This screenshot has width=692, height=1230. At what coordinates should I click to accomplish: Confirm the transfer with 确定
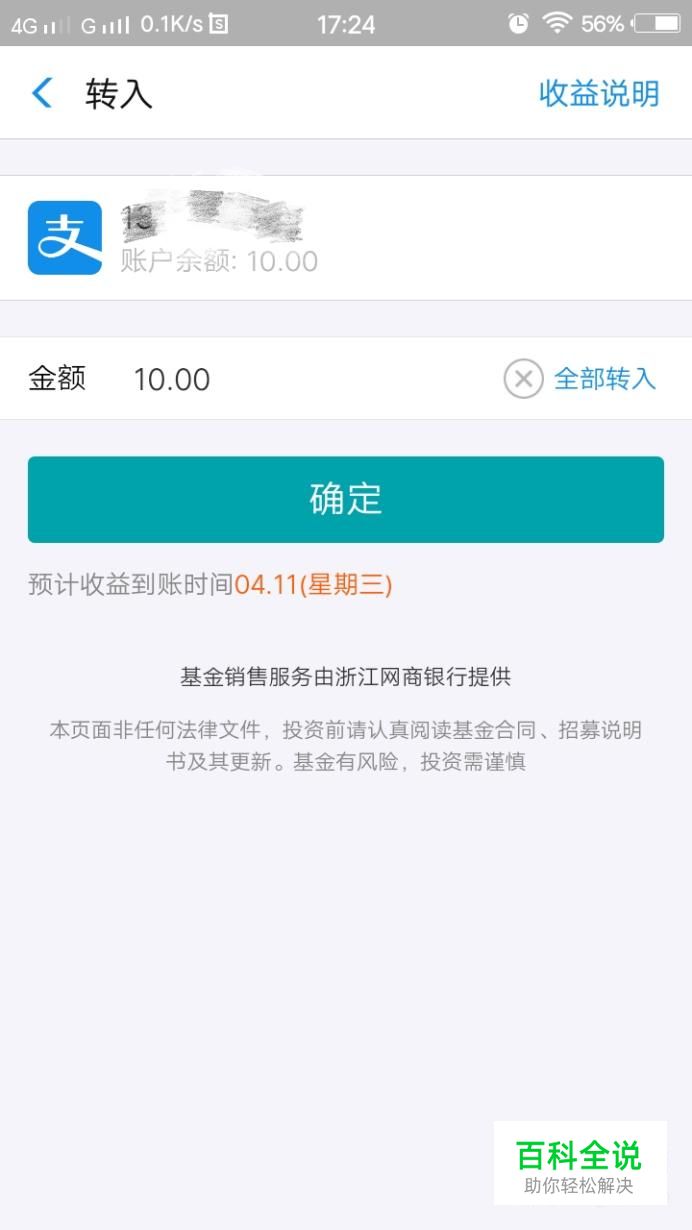[346, 499]
